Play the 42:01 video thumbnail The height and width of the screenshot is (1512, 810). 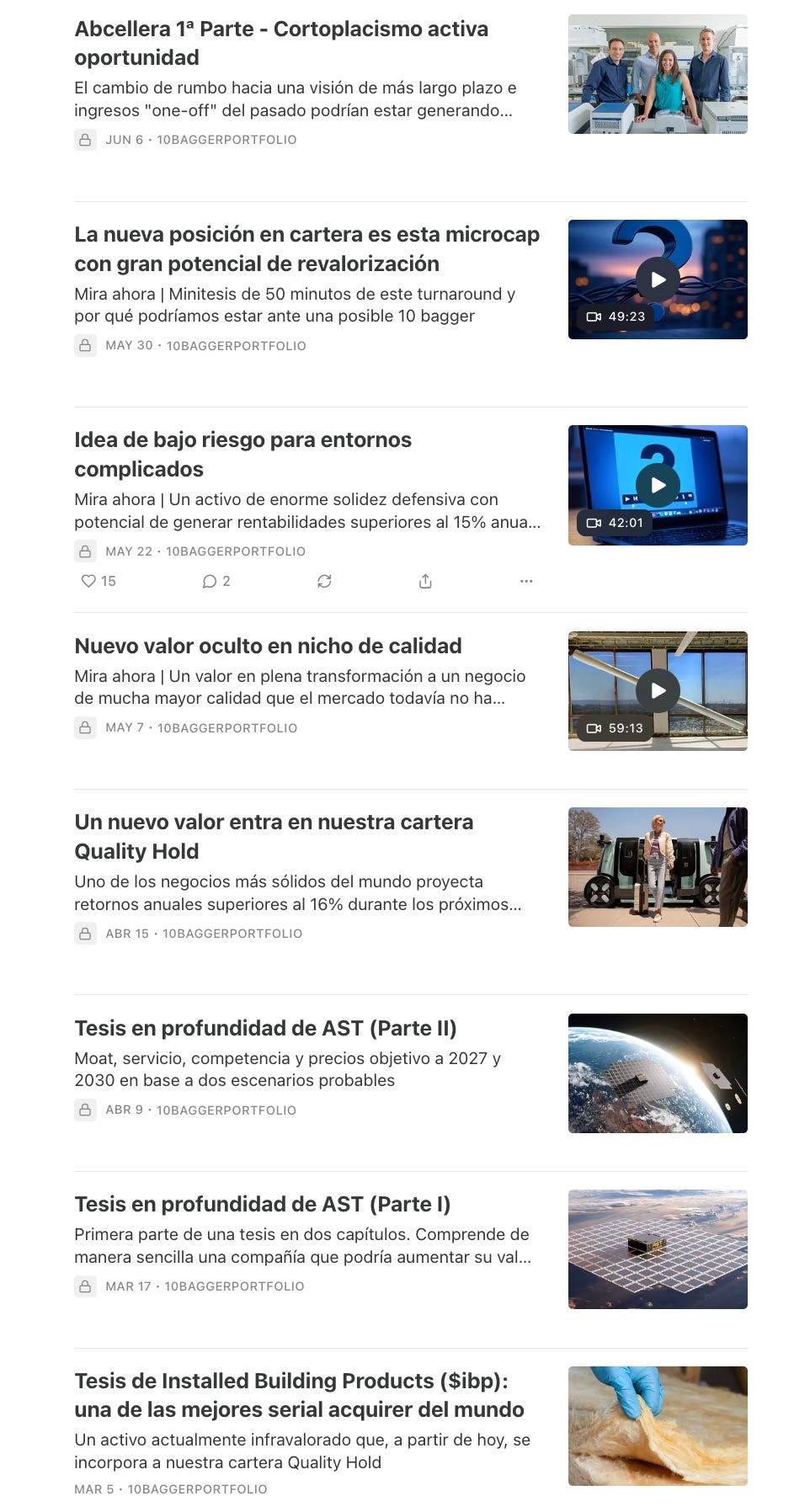(658, 485)
